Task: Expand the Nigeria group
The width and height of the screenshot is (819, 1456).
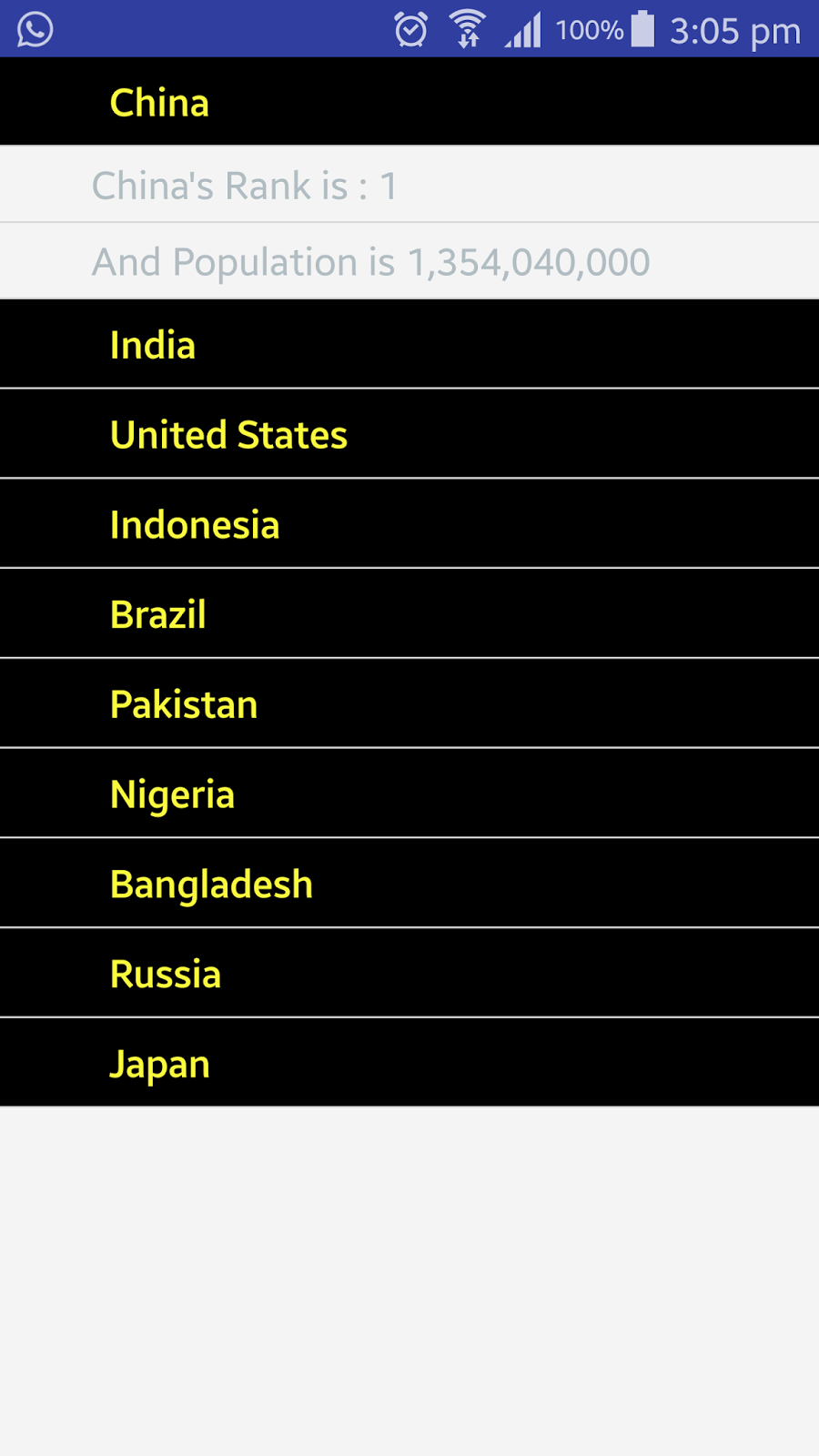Action: (x=409, y=794)
